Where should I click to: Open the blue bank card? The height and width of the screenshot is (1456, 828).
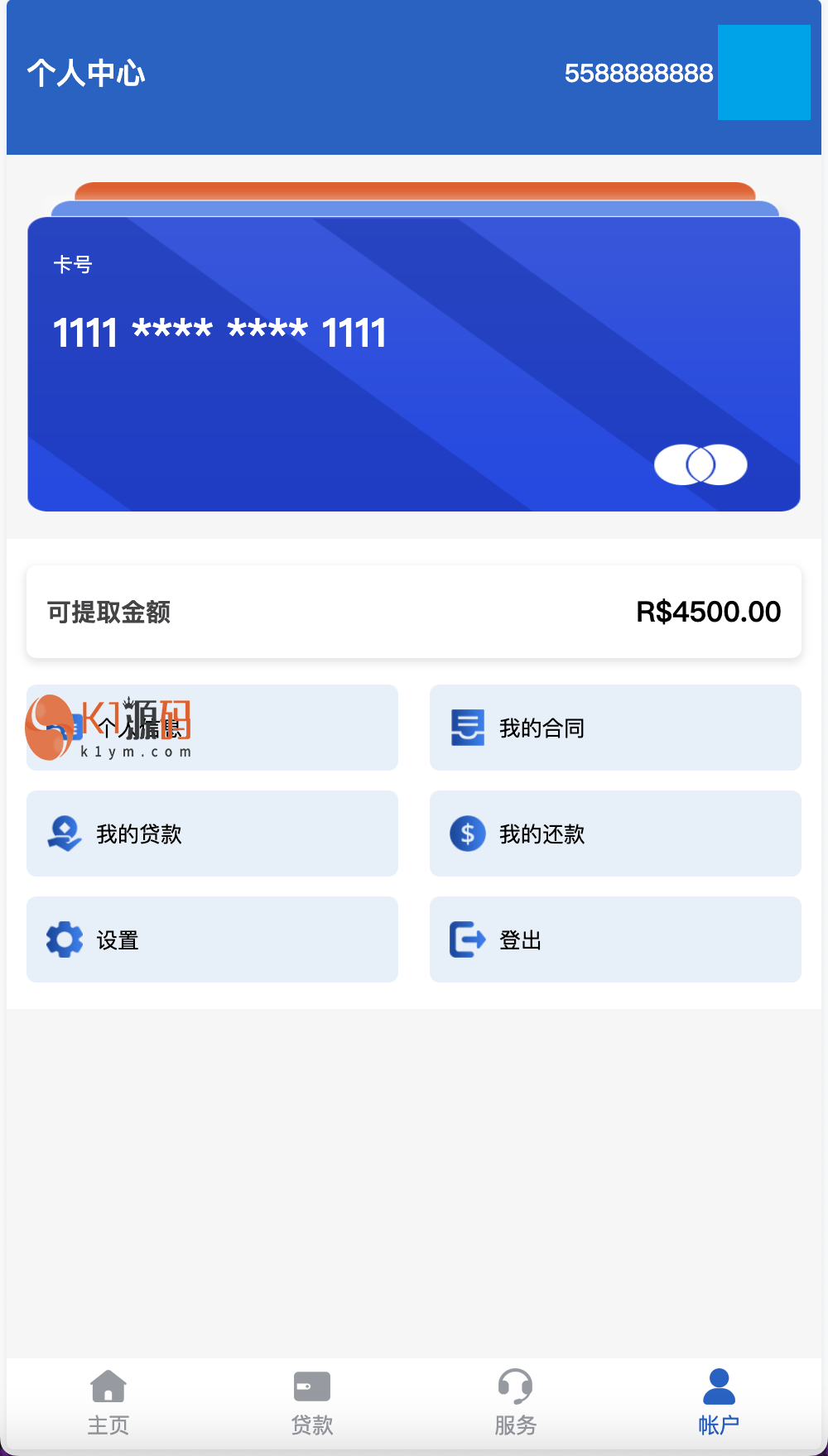414,364
